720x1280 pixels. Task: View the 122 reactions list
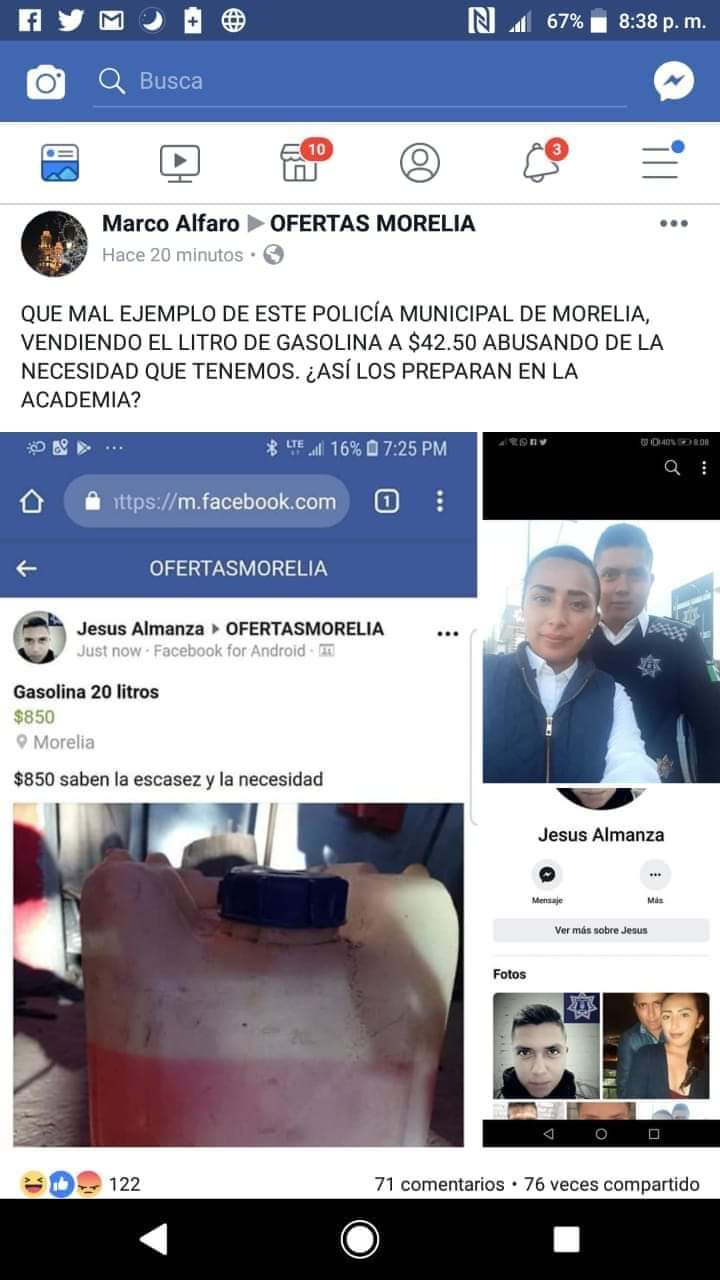[82, 1184]
